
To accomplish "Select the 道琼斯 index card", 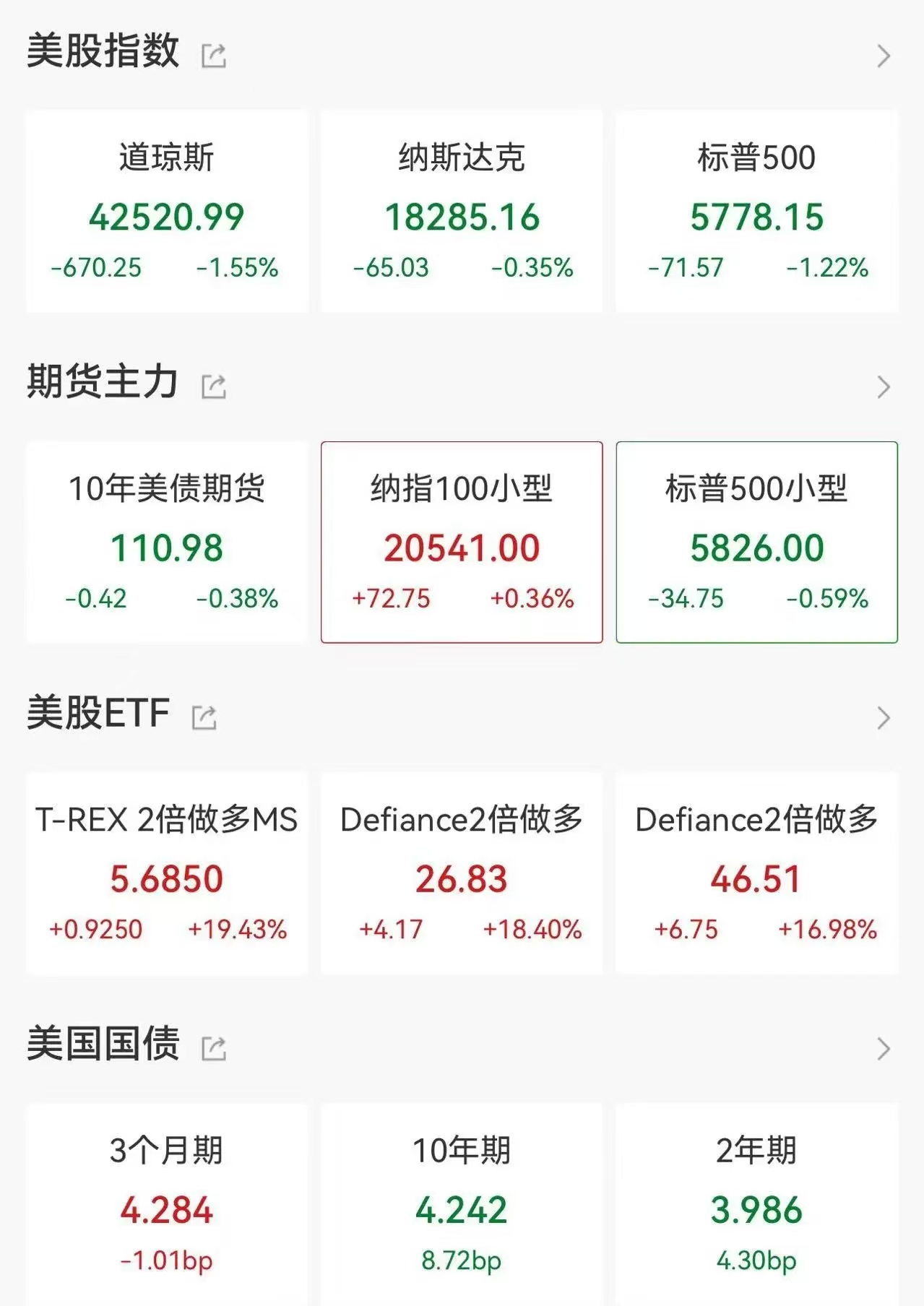I will pos(166,208).
